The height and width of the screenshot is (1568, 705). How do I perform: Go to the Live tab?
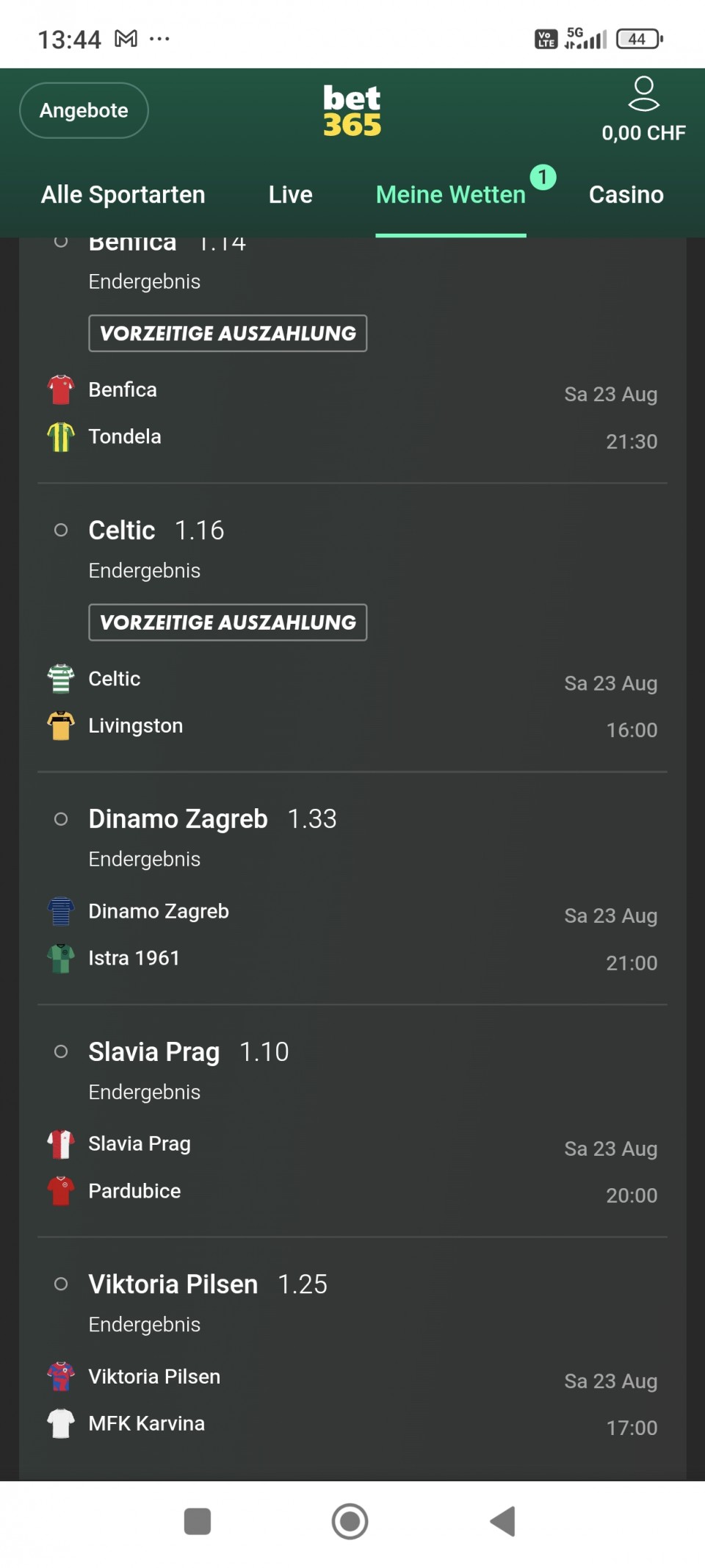point(290,195)
